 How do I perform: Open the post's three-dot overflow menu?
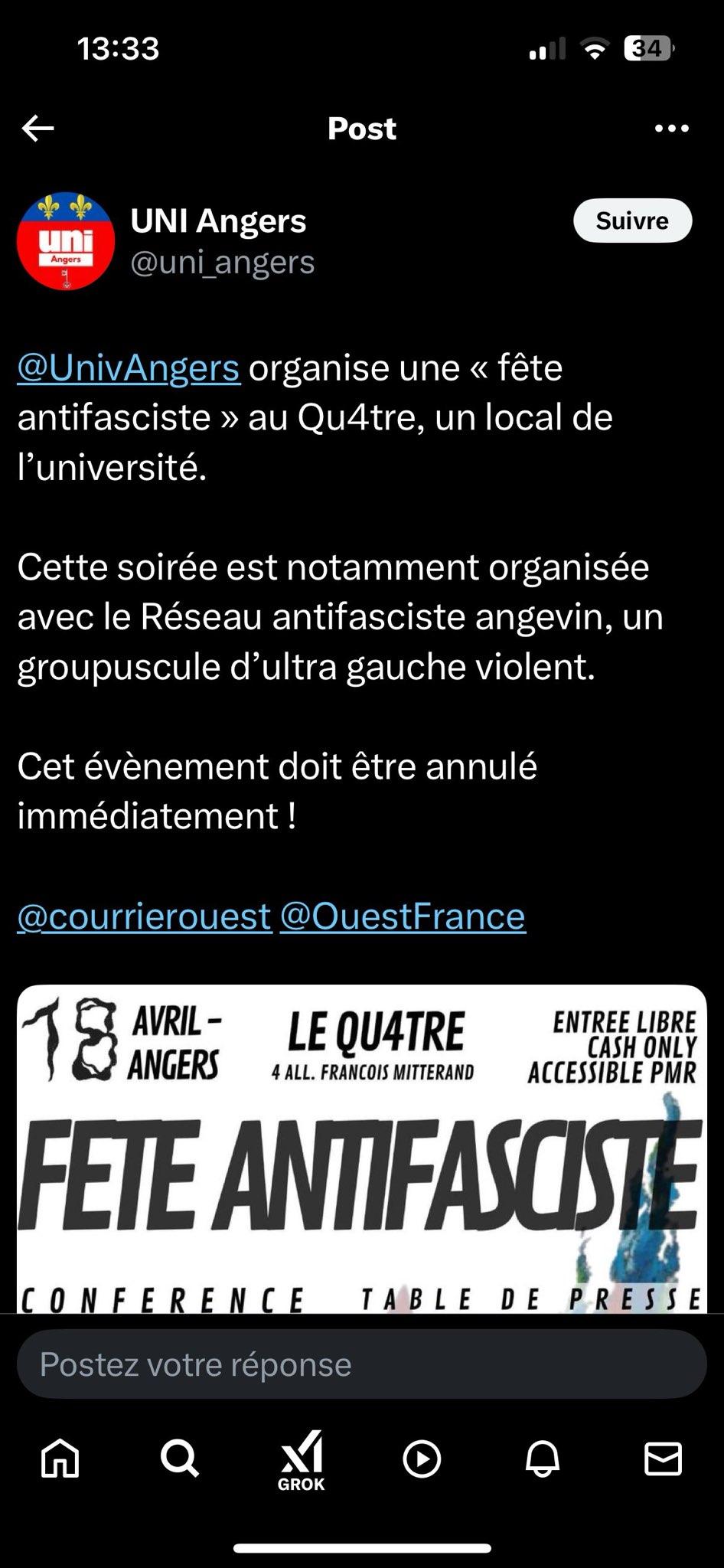click(x=672, y=129)
